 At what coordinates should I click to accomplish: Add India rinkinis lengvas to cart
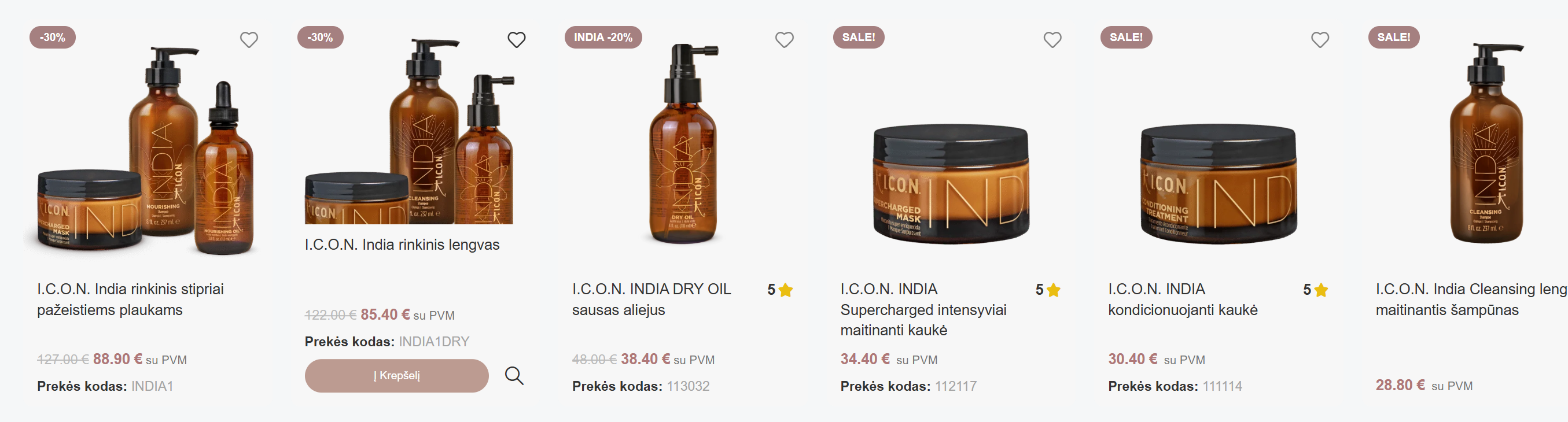(x=396, y=375)
